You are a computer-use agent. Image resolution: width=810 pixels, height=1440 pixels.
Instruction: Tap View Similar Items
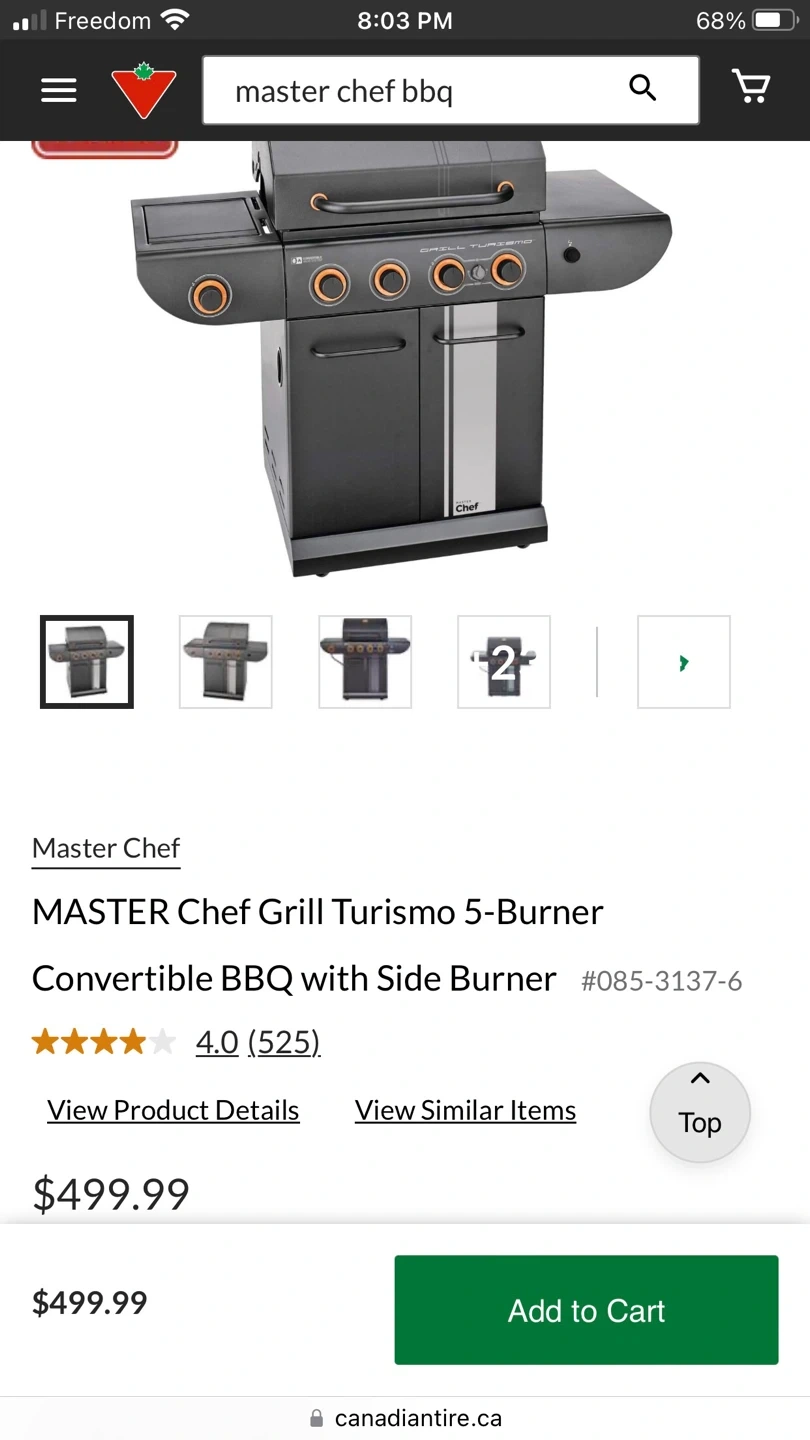(x=466, y=1110)
